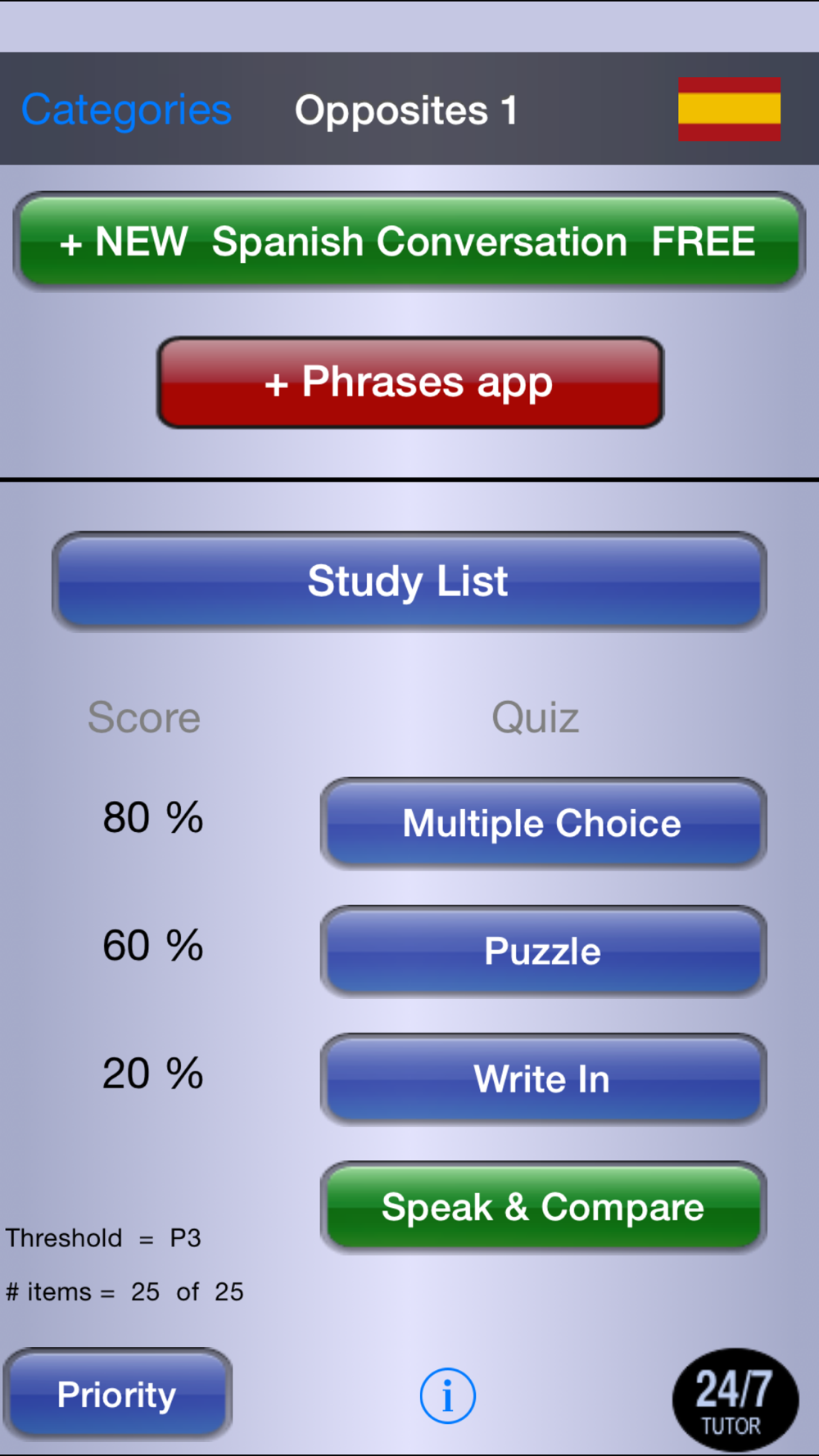Go back to Categories

pyautogui.click(x=126, y=110)
